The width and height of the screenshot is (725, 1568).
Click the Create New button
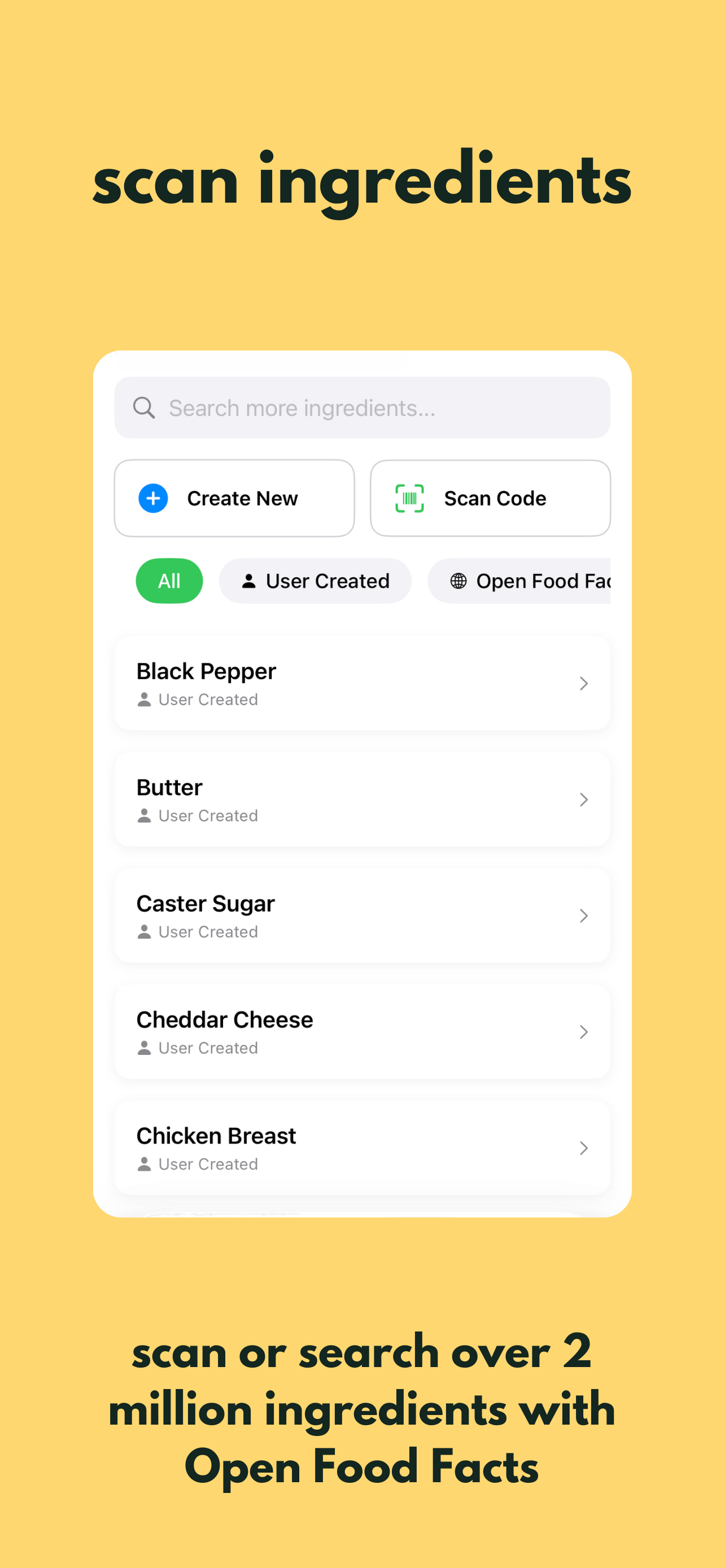[x=234, y=498]
